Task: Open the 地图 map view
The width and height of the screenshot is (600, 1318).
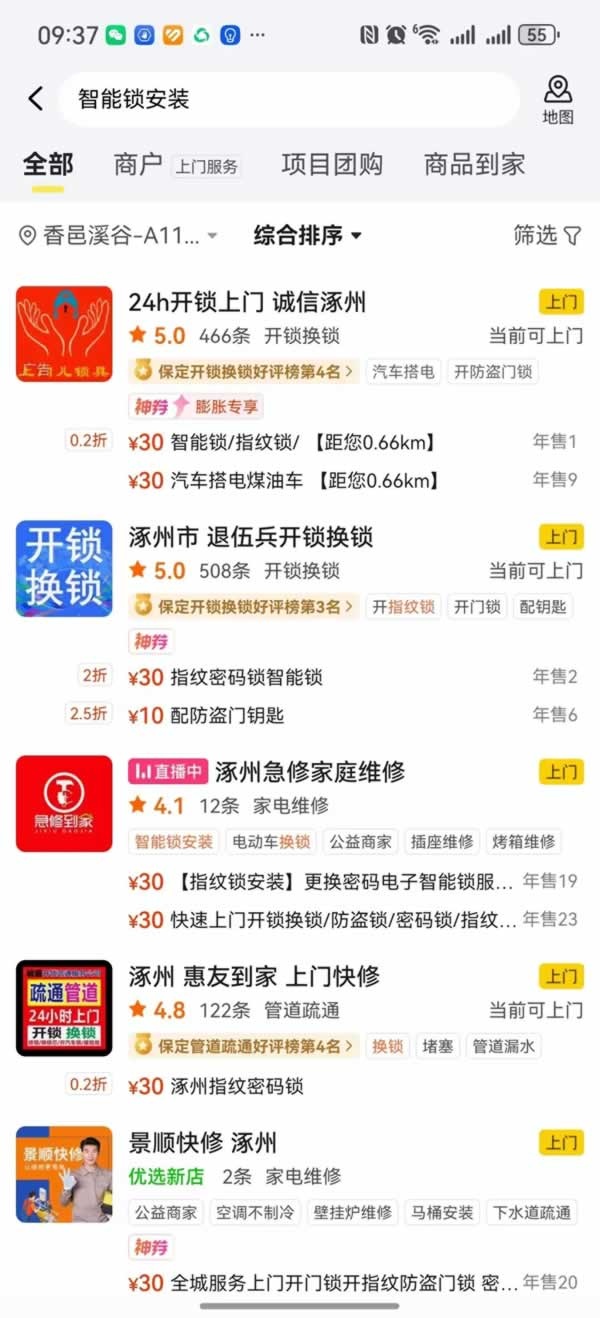Action: click(558, 100)
